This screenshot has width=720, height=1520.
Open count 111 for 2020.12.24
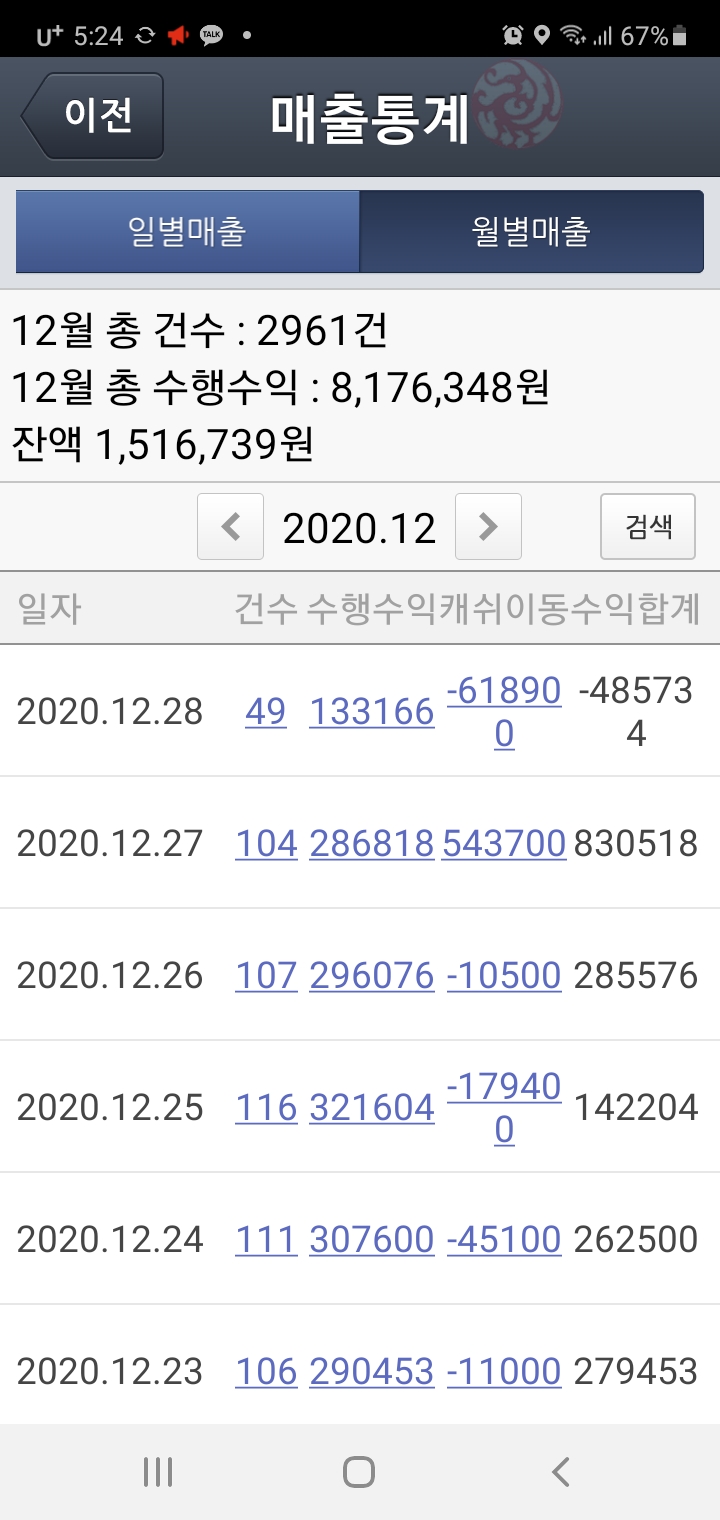coord(266,1240)
